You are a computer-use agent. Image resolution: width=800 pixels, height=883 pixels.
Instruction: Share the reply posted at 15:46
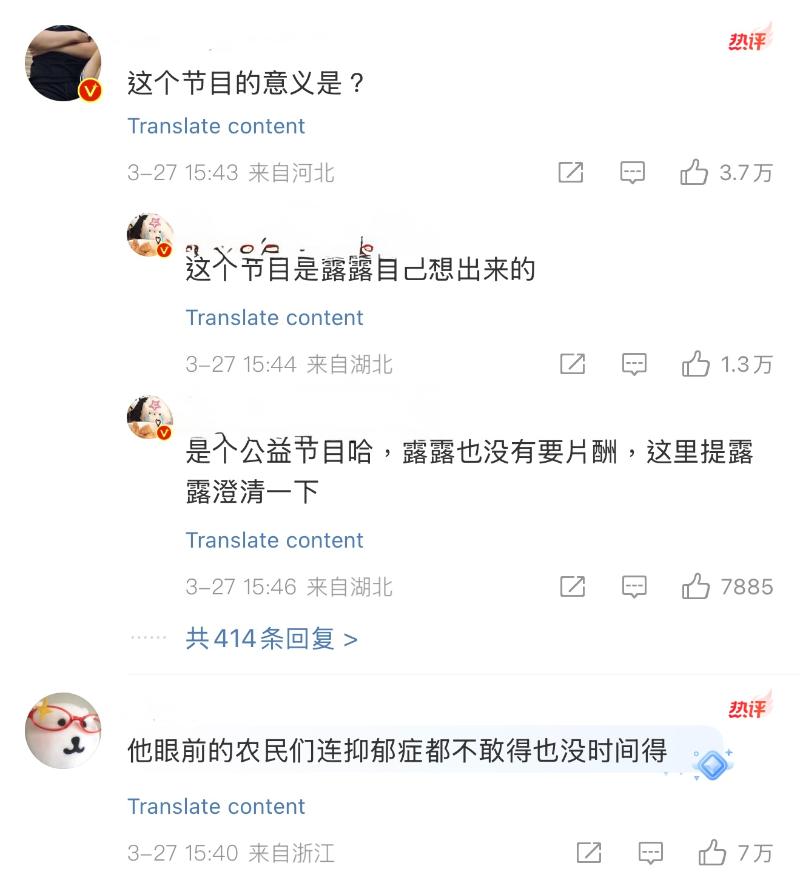click(572, 587)
